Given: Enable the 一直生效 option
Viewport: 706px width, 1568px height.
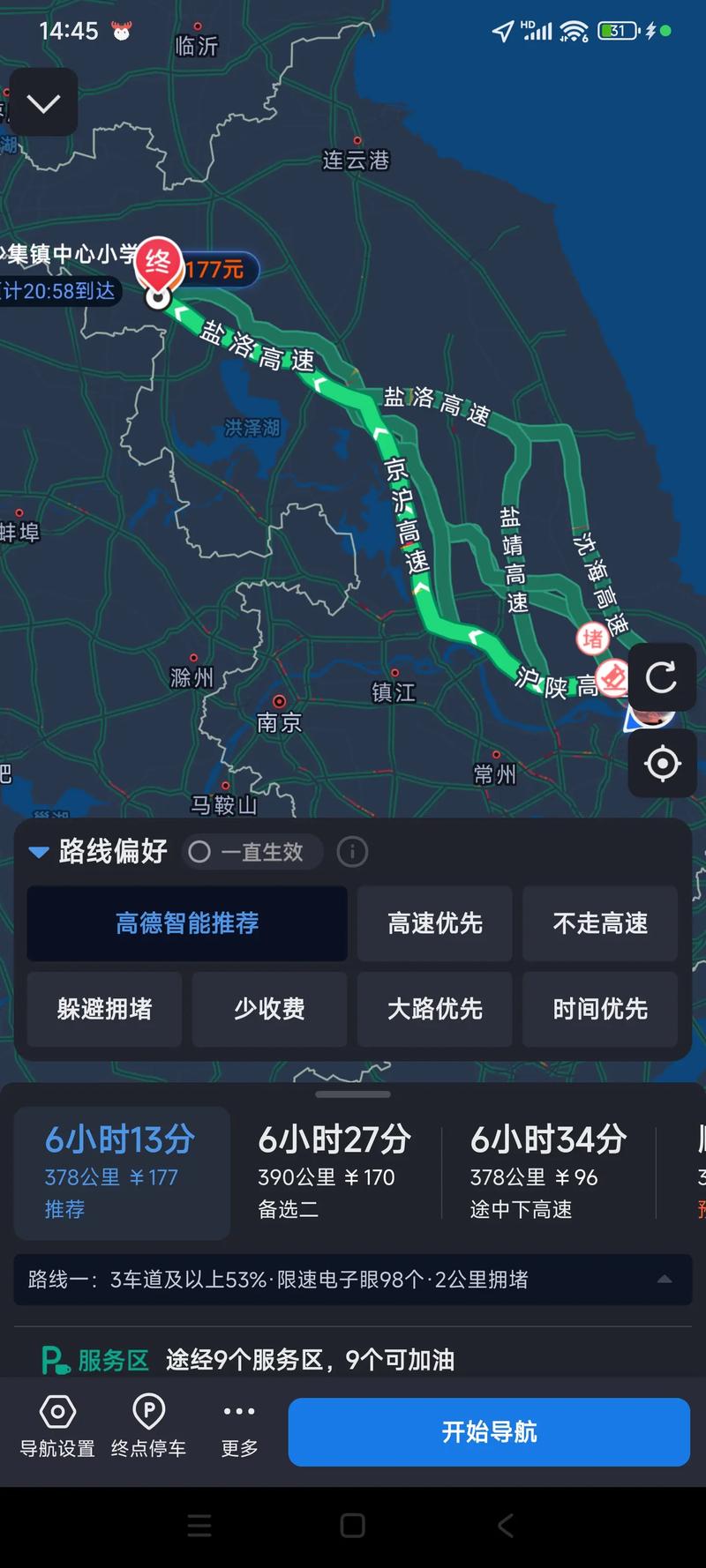Looking at the screenshot, I should coord(199,852).
